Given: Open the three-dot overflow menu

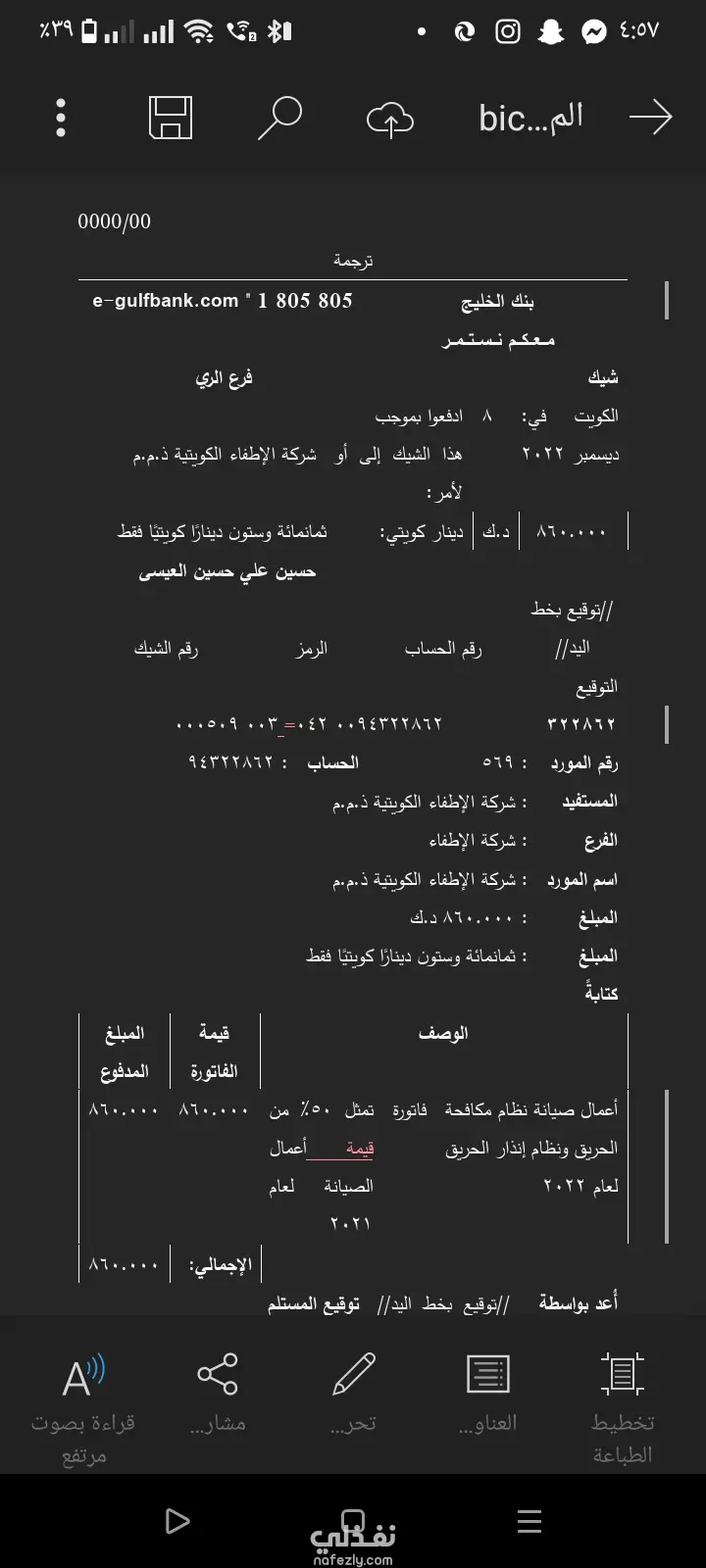Looking at the screenshot, I should (x=61, y=118).
